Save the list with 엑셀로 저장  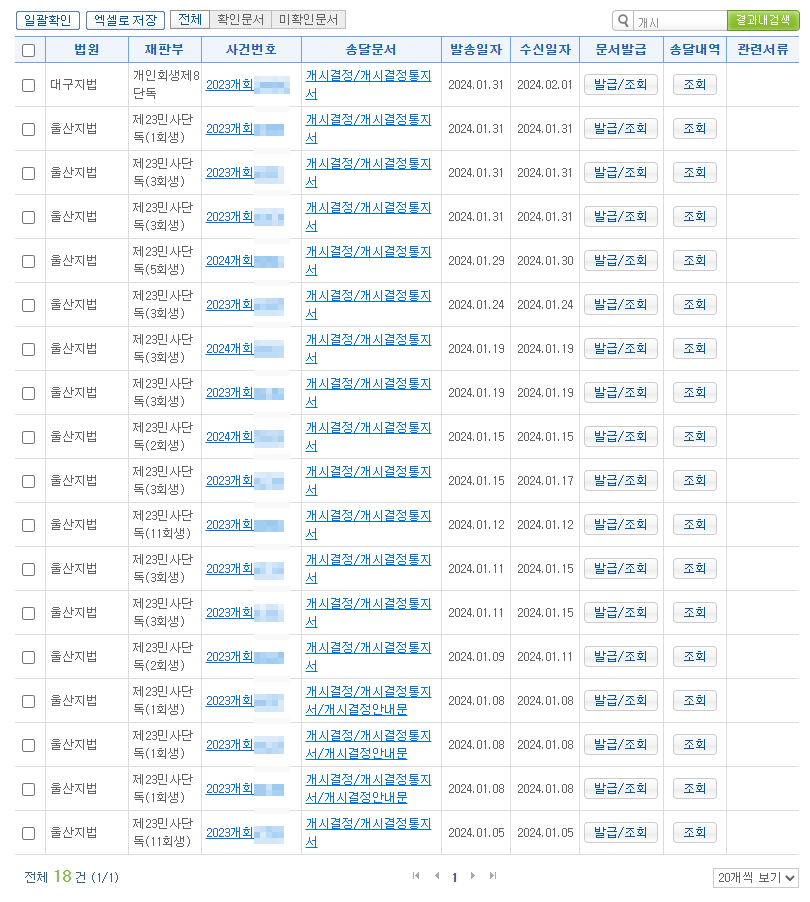point(125,20)
